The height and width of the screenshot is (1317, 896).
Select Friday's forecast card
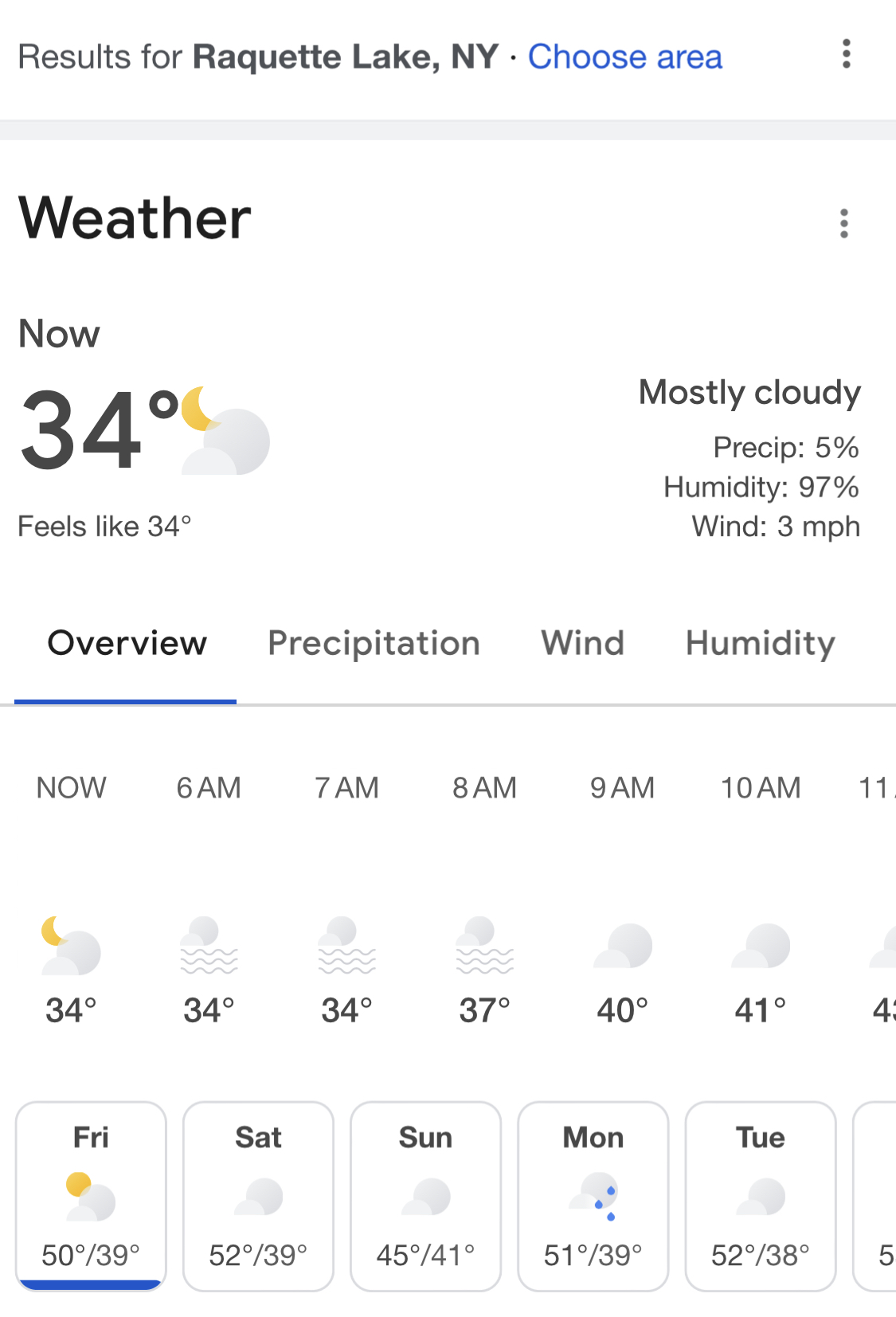pyautogui.click(x=91, y=1196)
